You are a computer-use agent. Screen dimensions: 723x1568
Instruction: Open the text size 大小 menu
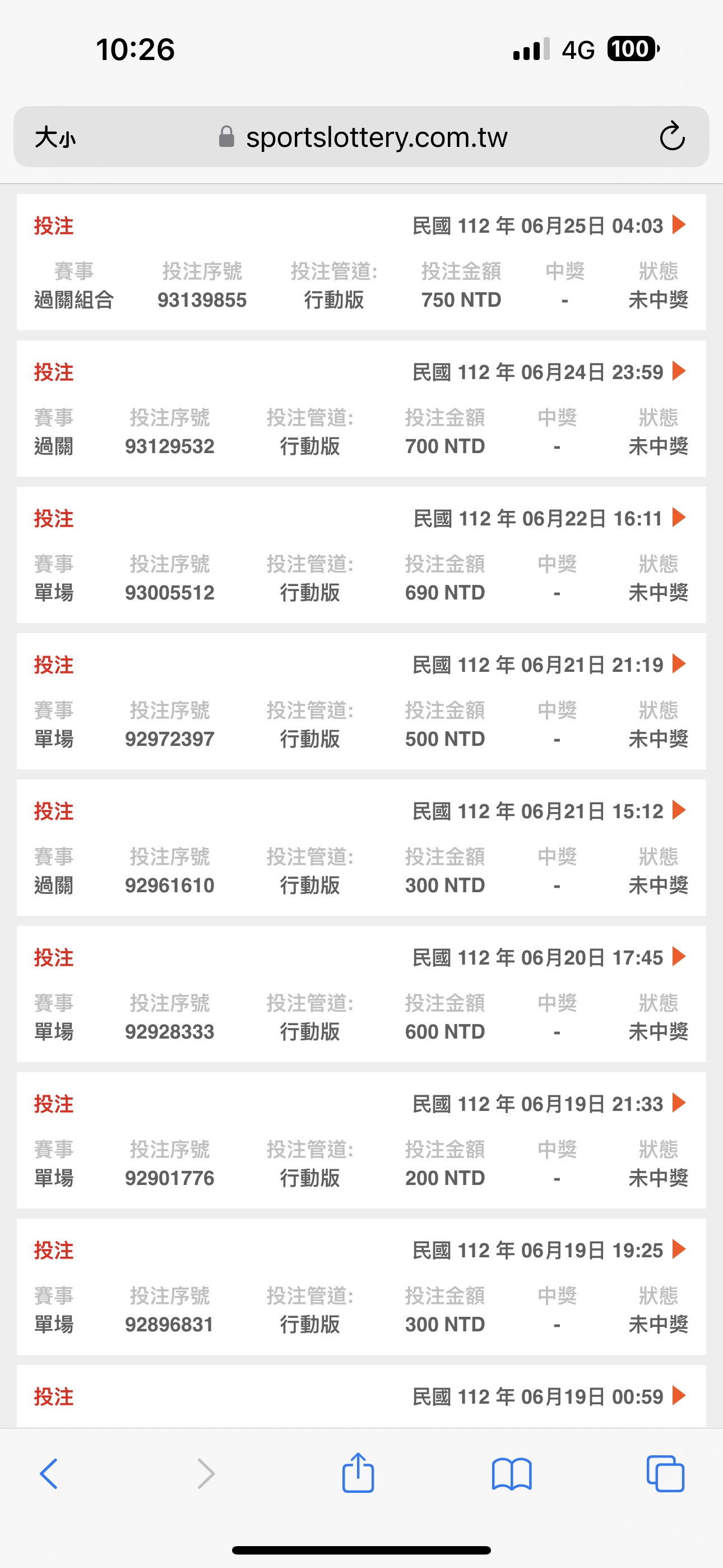click(55, 137)
